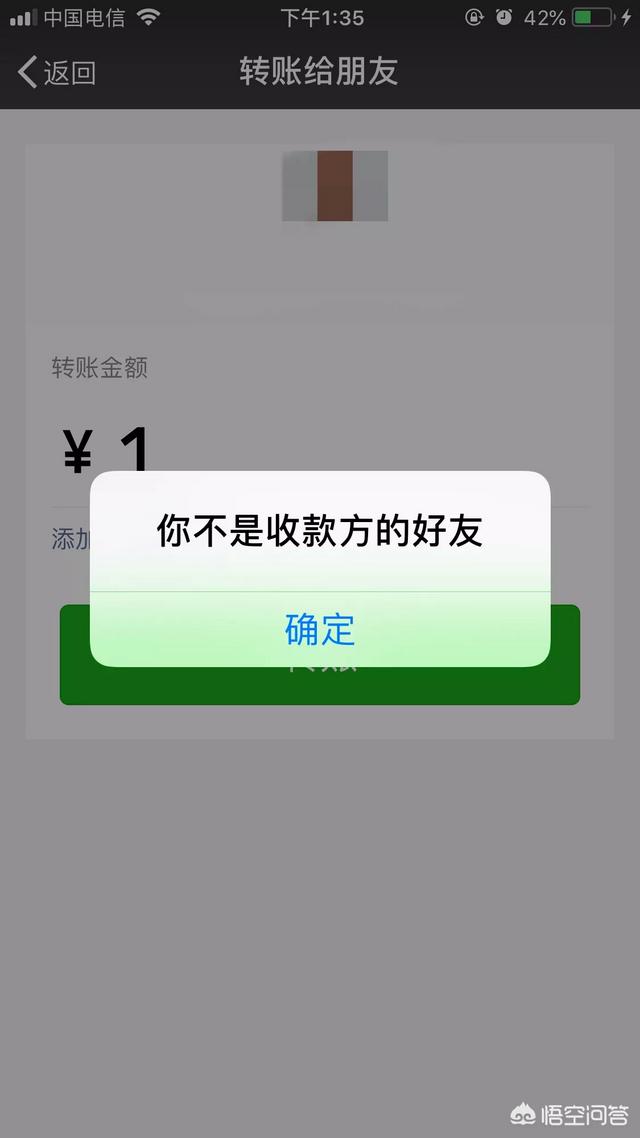Confirm the alert by tapping 确定
640x1138 pixels.
(x=320, y=629)
